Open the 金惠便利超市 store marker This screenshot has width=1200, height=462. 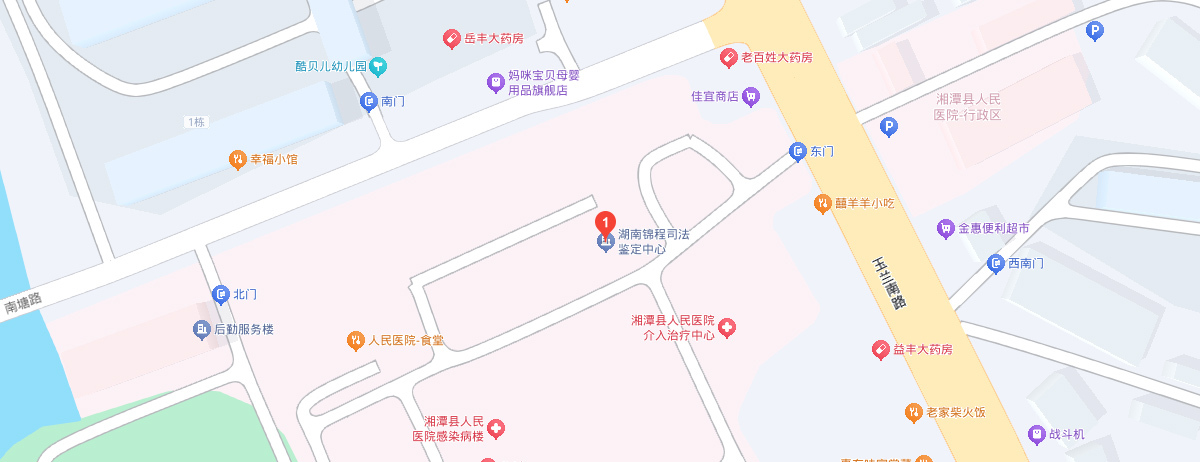tap(945, 229)
